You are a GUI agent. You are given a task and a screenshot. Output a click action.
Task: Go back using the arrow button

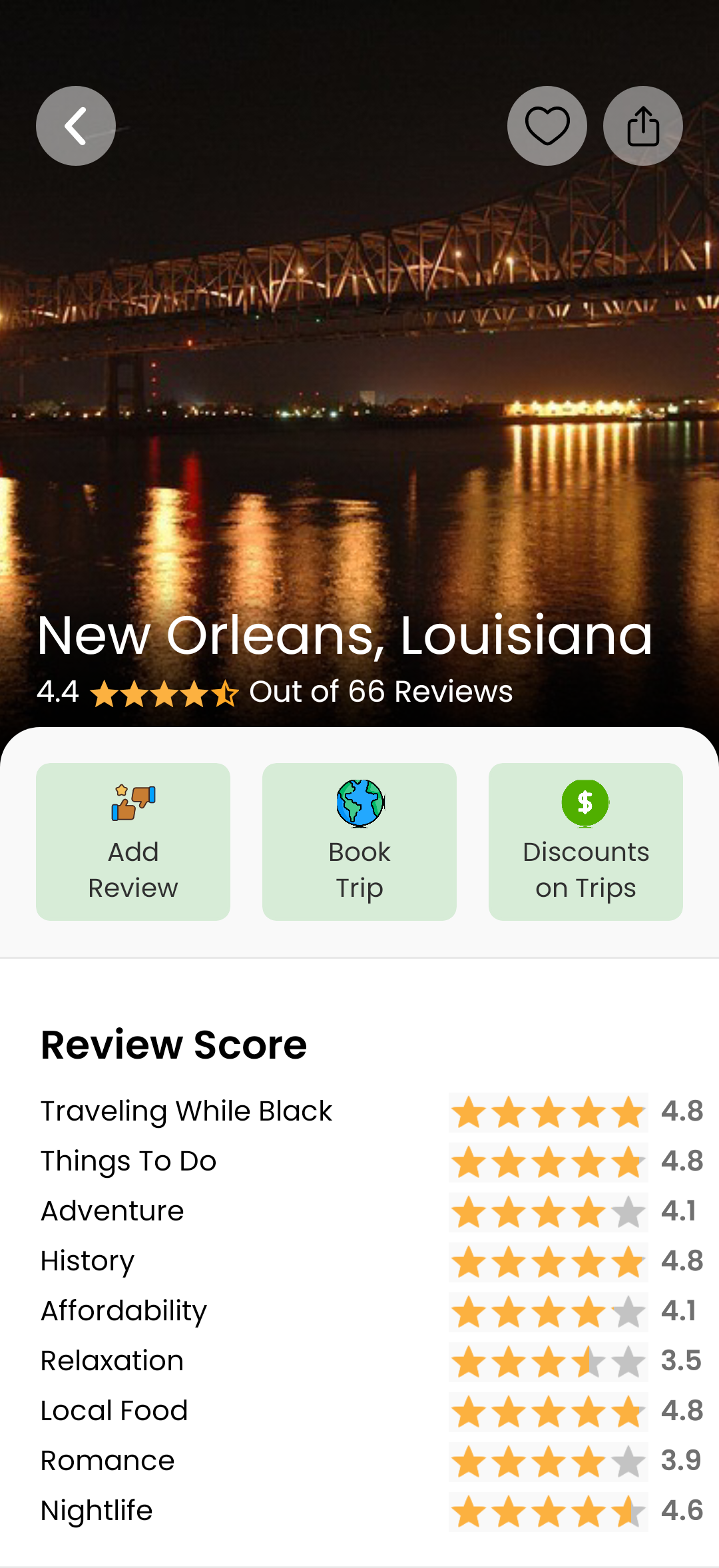[x=76, y=126]
